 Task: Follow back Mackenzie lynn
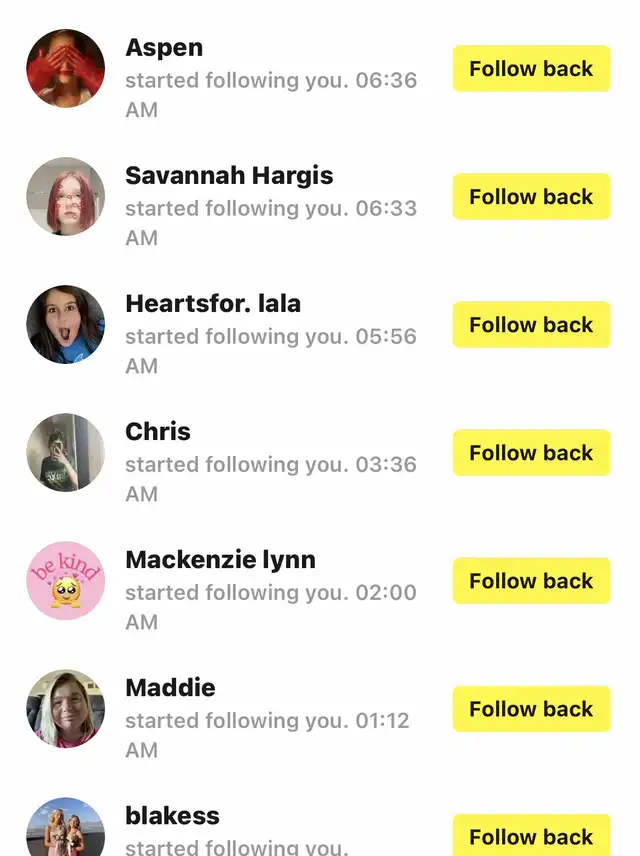[x=531, y=581]
